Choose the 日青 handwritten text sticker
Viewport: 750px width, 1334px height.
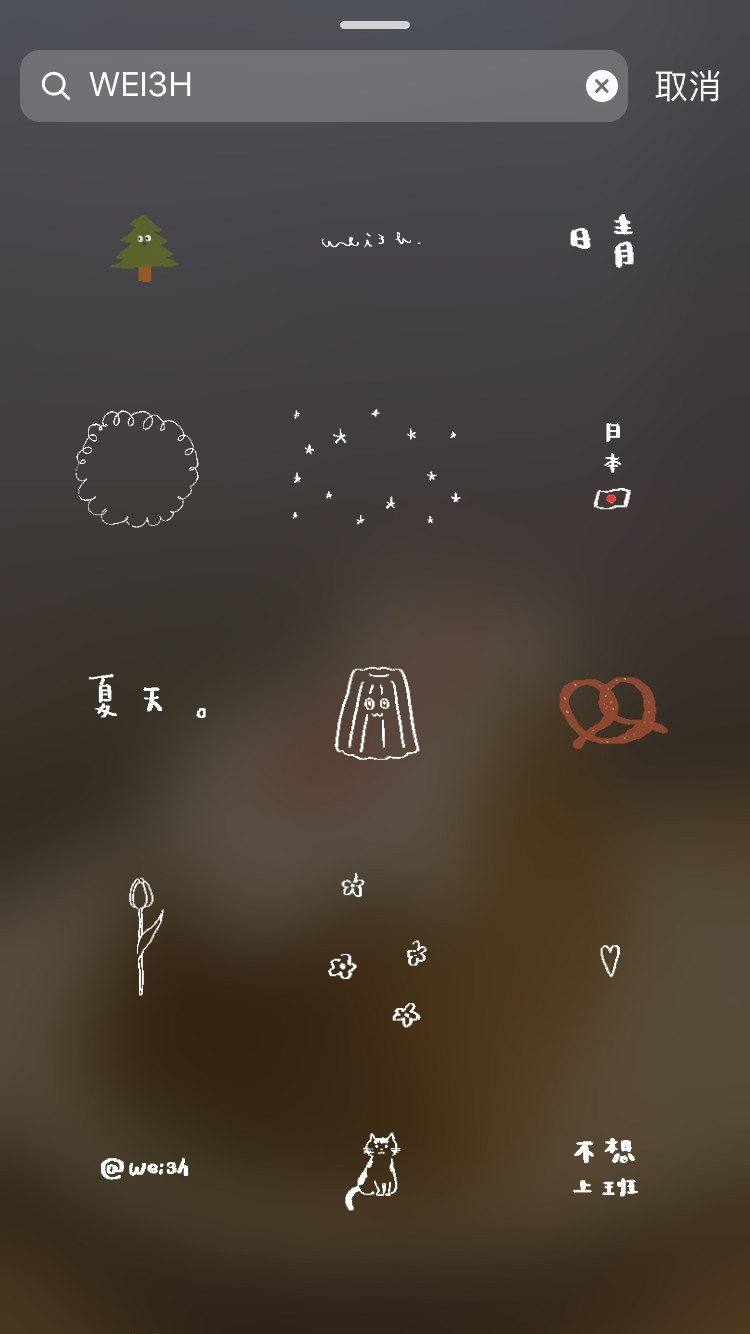603,241
